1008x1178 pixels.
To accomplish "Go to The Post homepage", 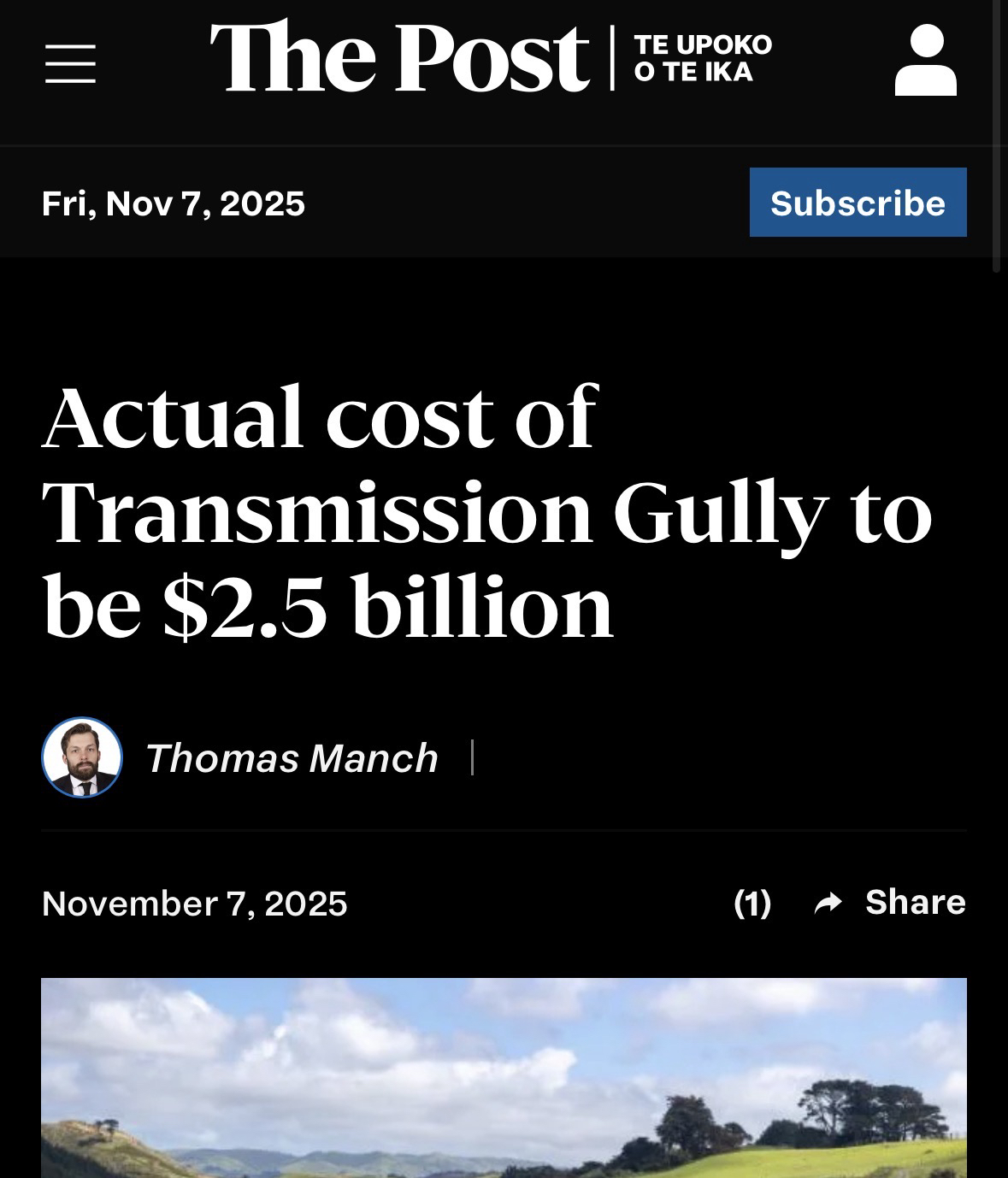I will point(400,57).
